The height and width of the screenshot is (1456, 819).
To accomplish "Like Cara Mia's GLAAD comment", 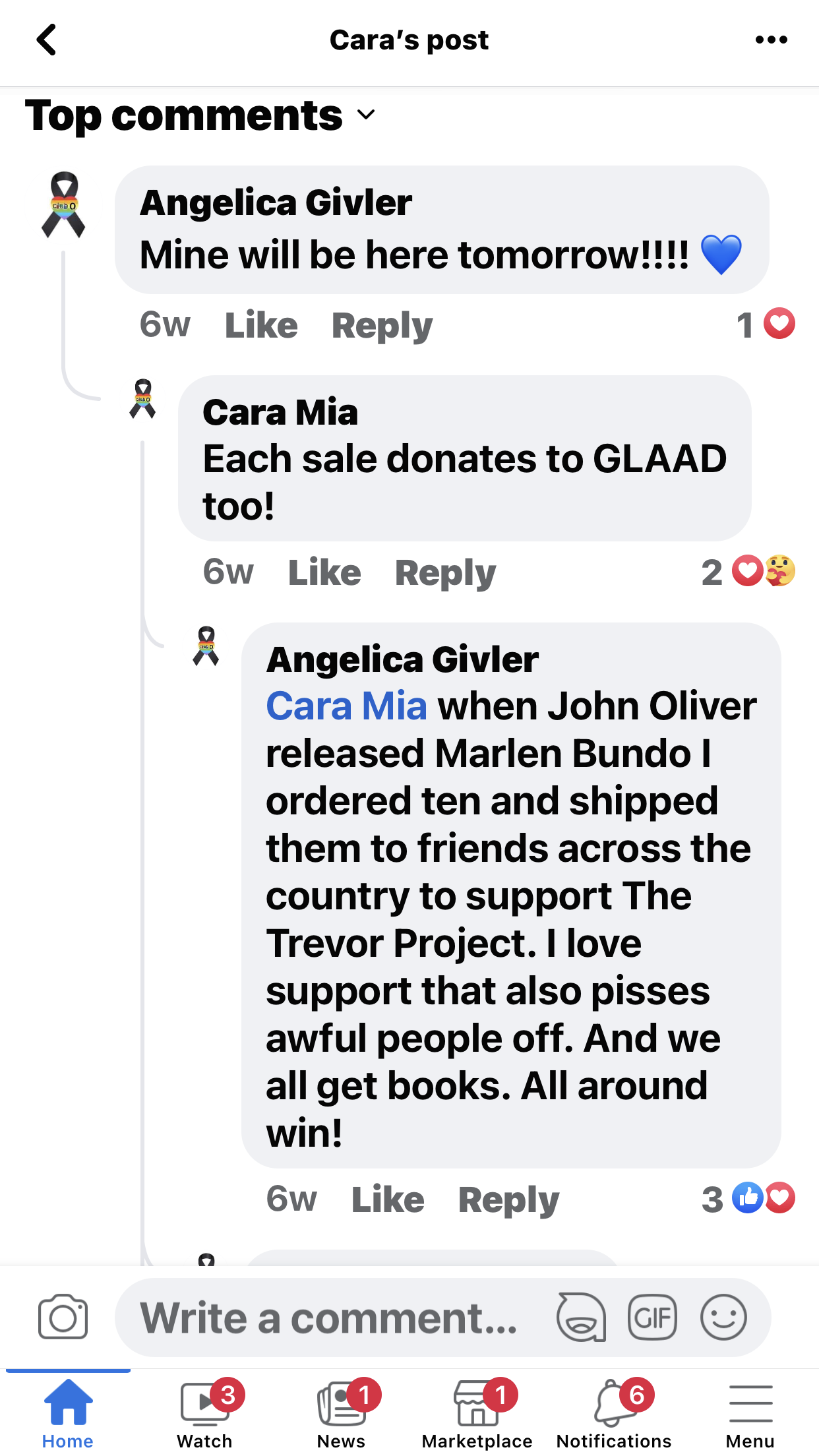I will (324, 572).
